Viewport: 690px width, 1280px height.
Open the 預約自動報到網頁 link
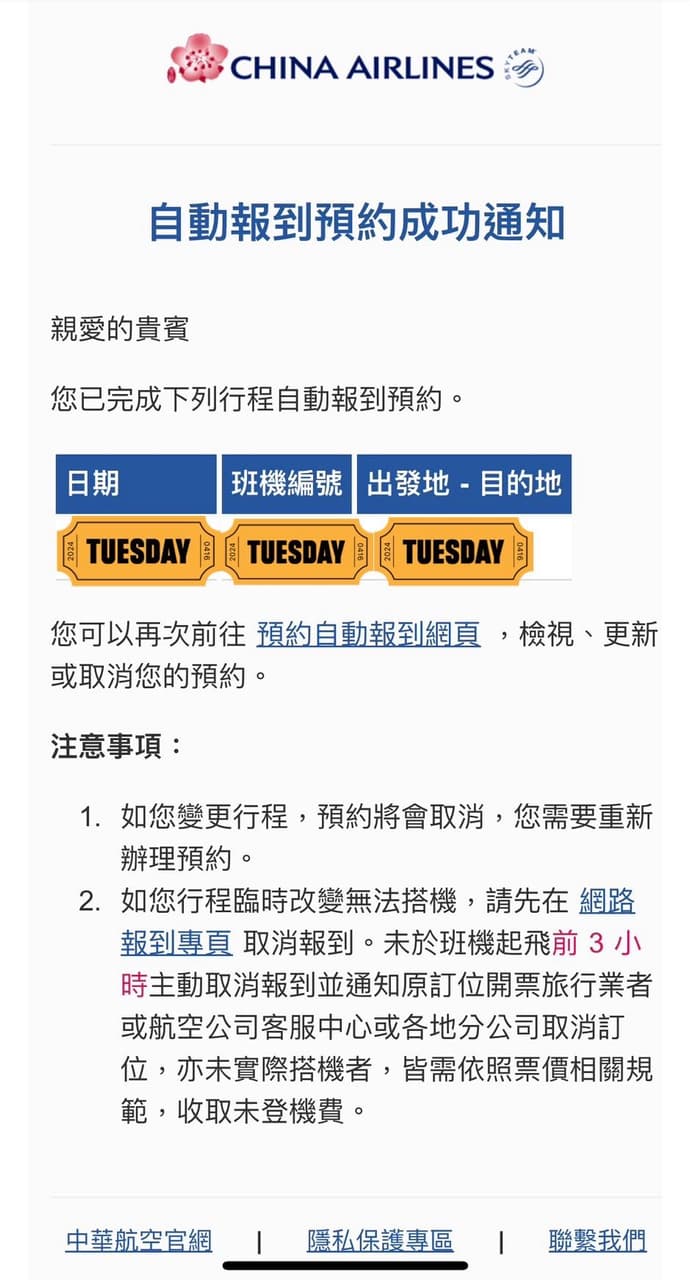tap(368, 635)
